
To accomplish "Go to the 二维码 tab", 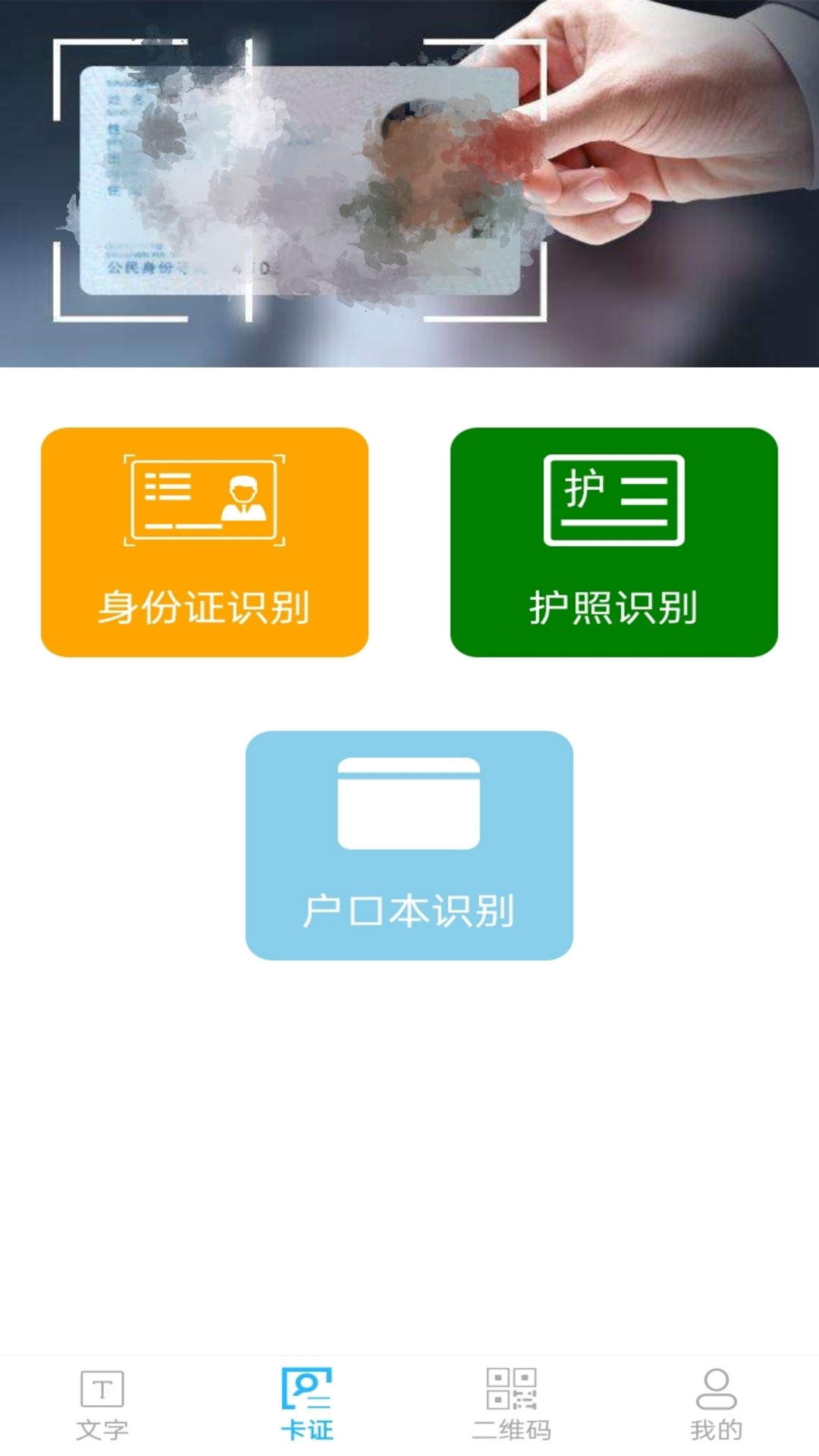I will point(512,1405).
